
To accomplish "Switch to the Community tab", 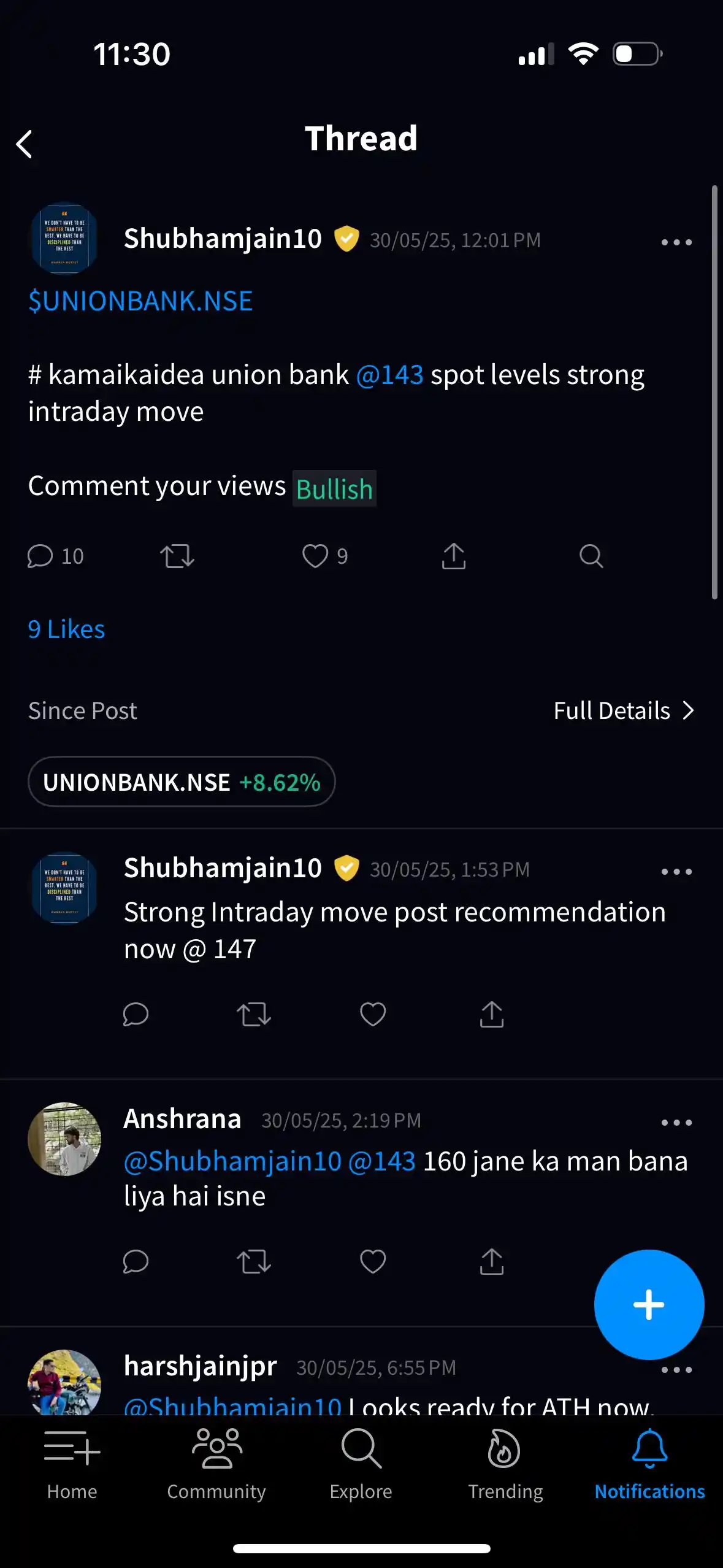I will click(x=216, y=1464).
